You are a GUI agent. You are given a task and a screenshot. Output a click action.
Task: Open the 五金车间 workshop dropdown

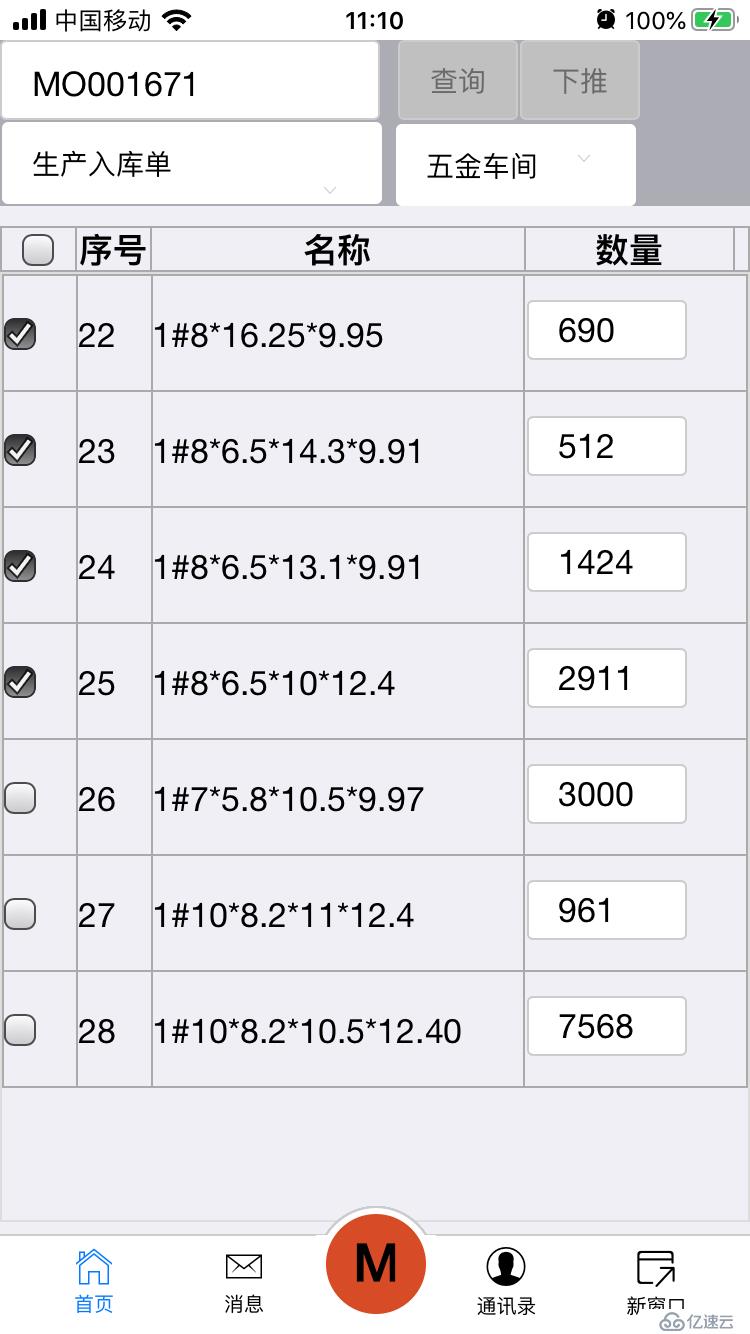[516, 166]
